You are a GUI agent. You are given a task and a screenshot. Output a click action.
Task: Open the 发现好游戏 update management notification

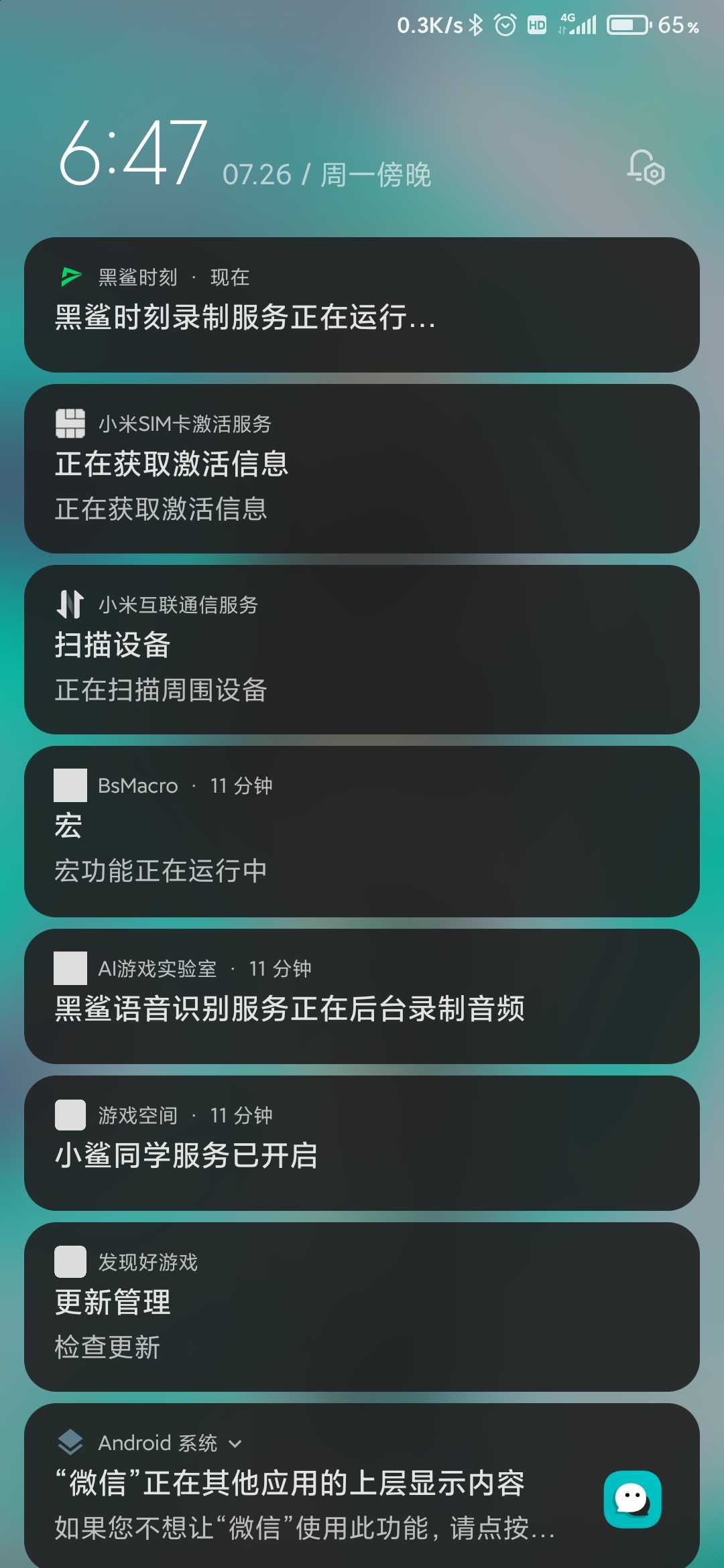[x=362, y=1307]
